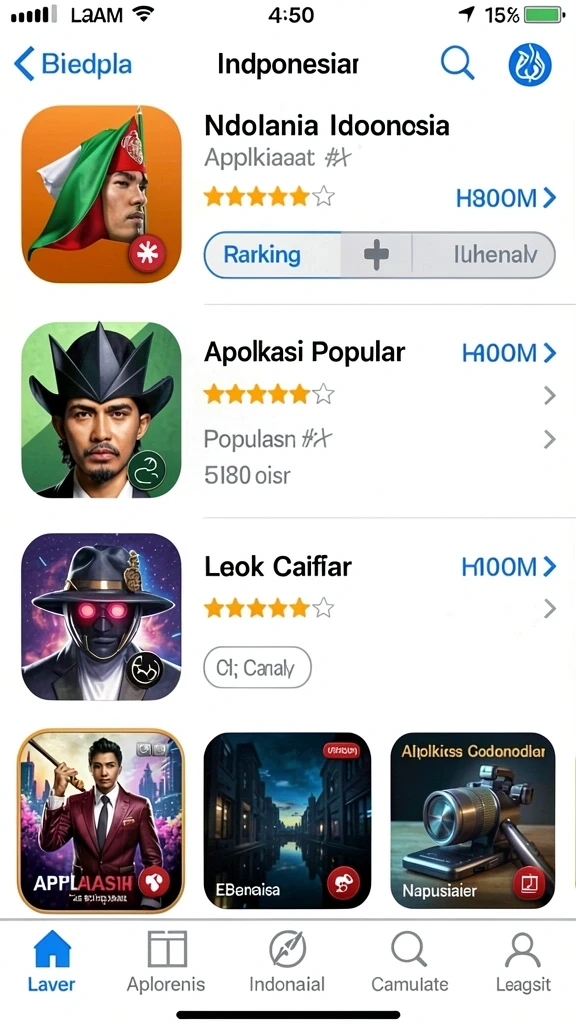Open the EBenaisa tile
Viewport: 576px width, 1024px height.
[287, 821]
